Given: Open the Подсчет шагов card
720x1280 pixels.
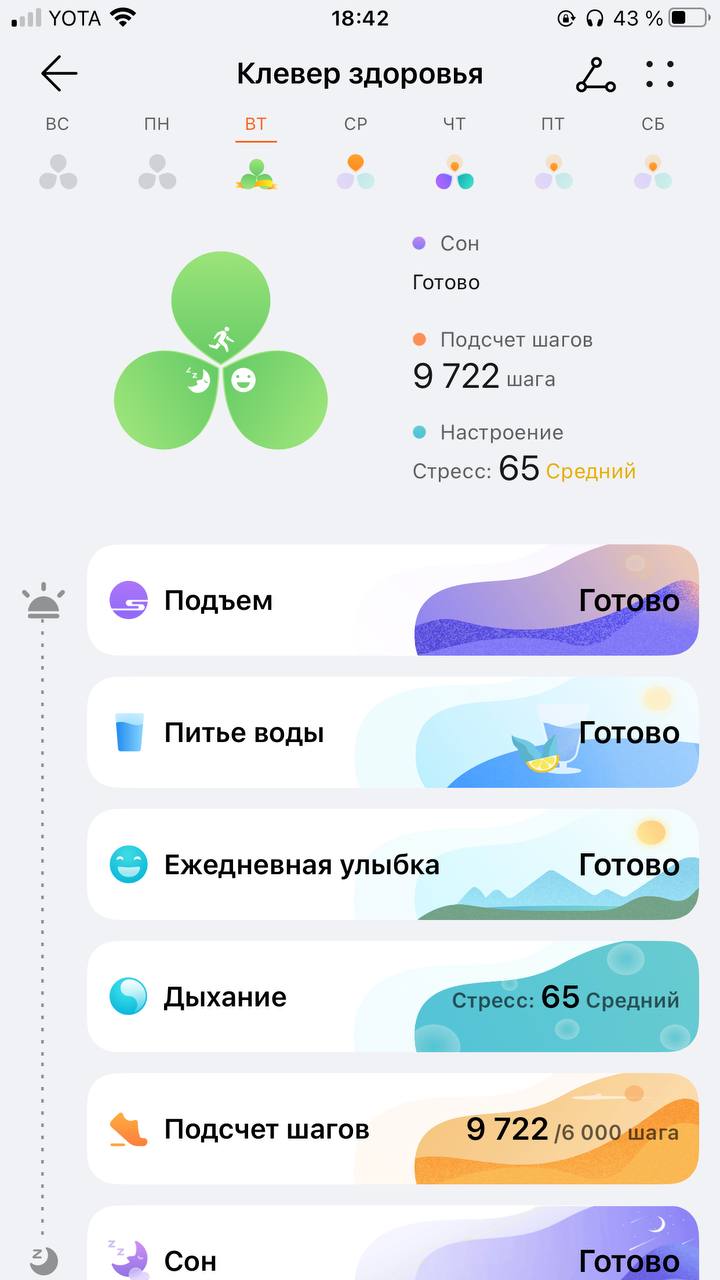Looking at the screenshot, I should point(393,1128).
